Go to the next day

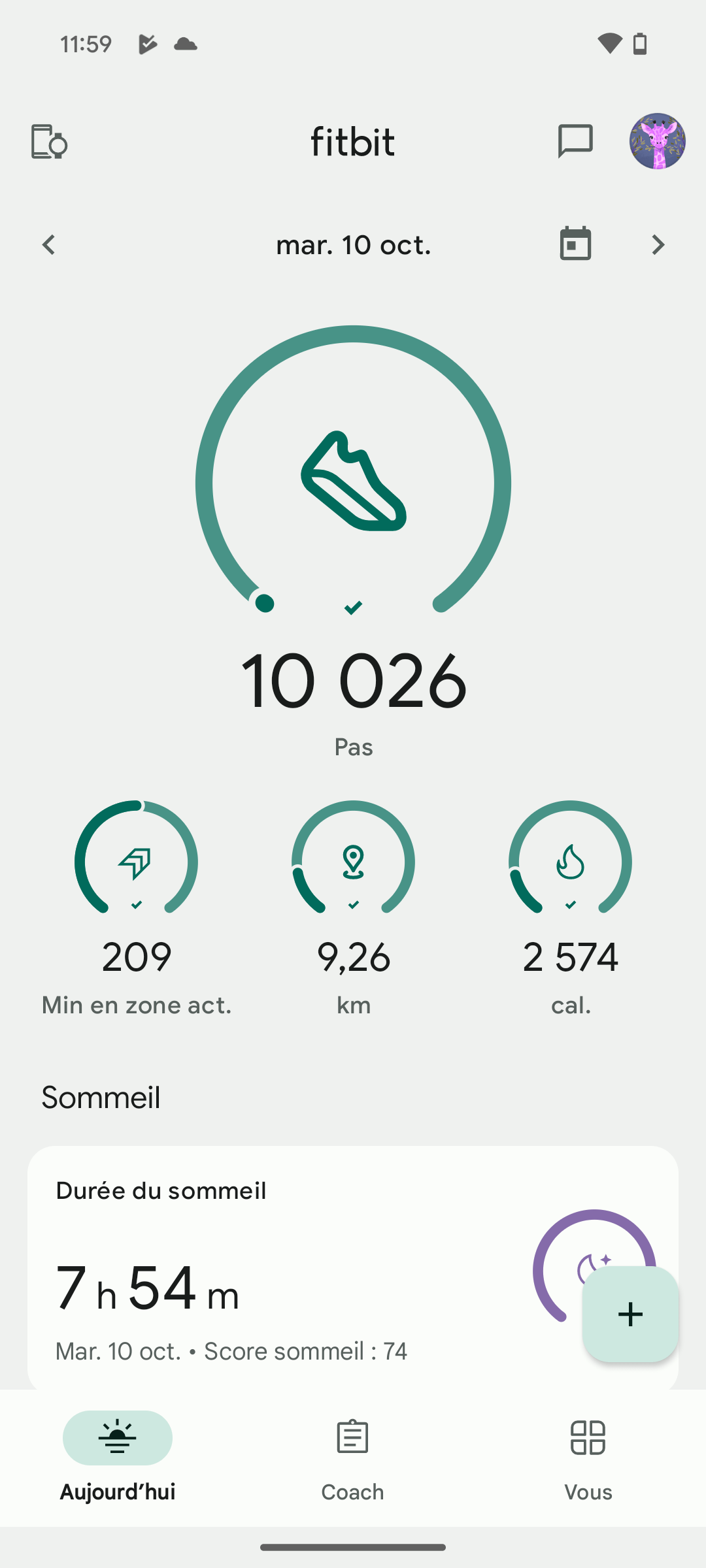[658, 245]
